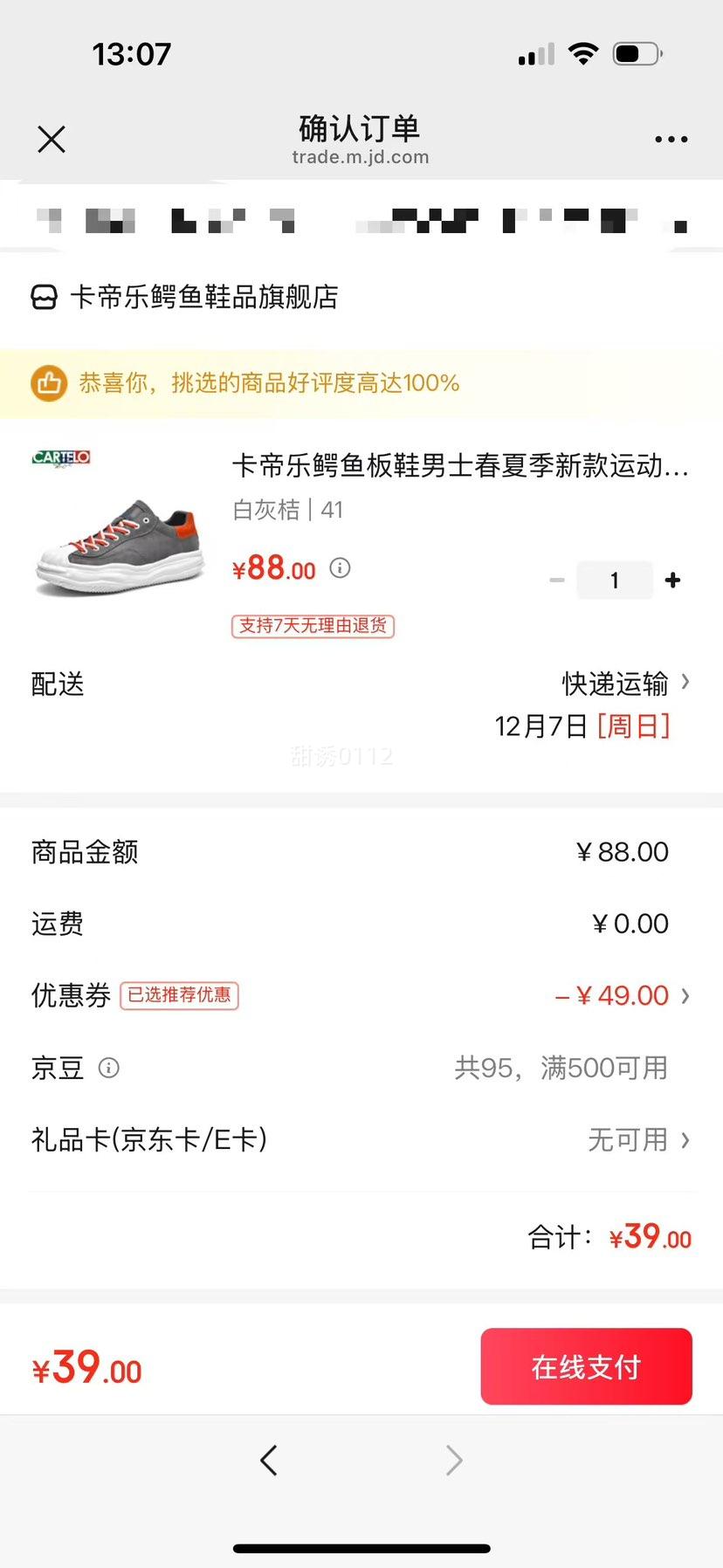Show 京豆 info tooltip

[109, 1068]
